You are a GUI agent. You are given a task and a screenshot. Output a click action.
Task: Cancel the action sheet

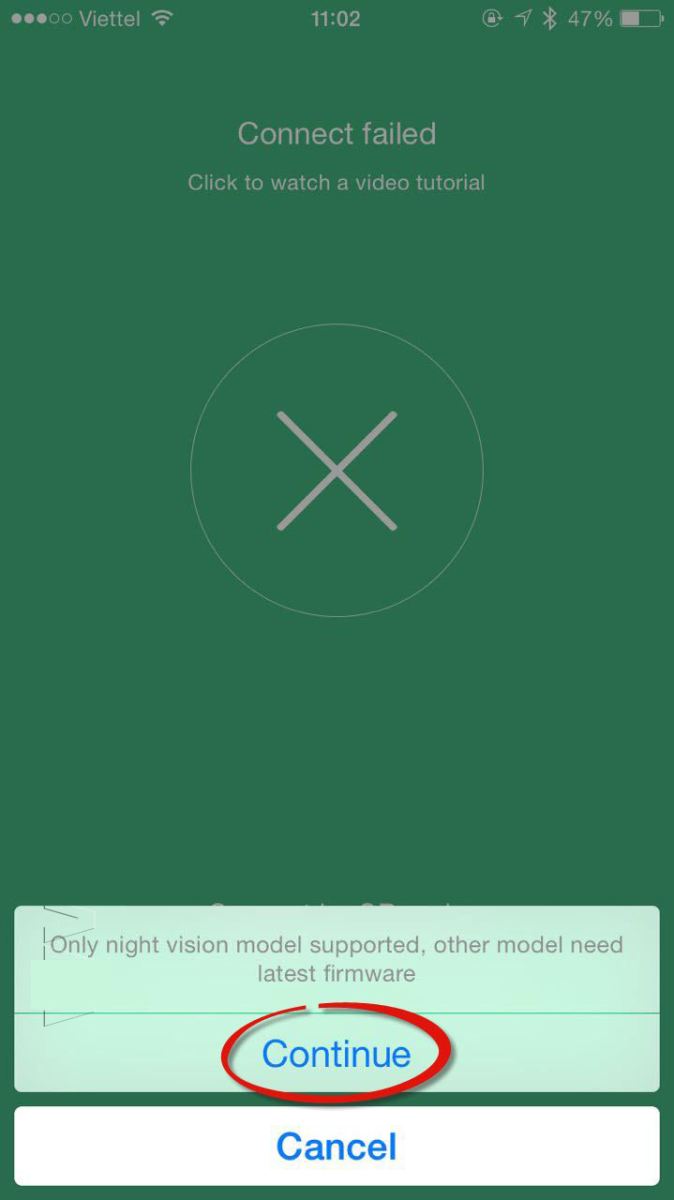[x=336, y=1146]
